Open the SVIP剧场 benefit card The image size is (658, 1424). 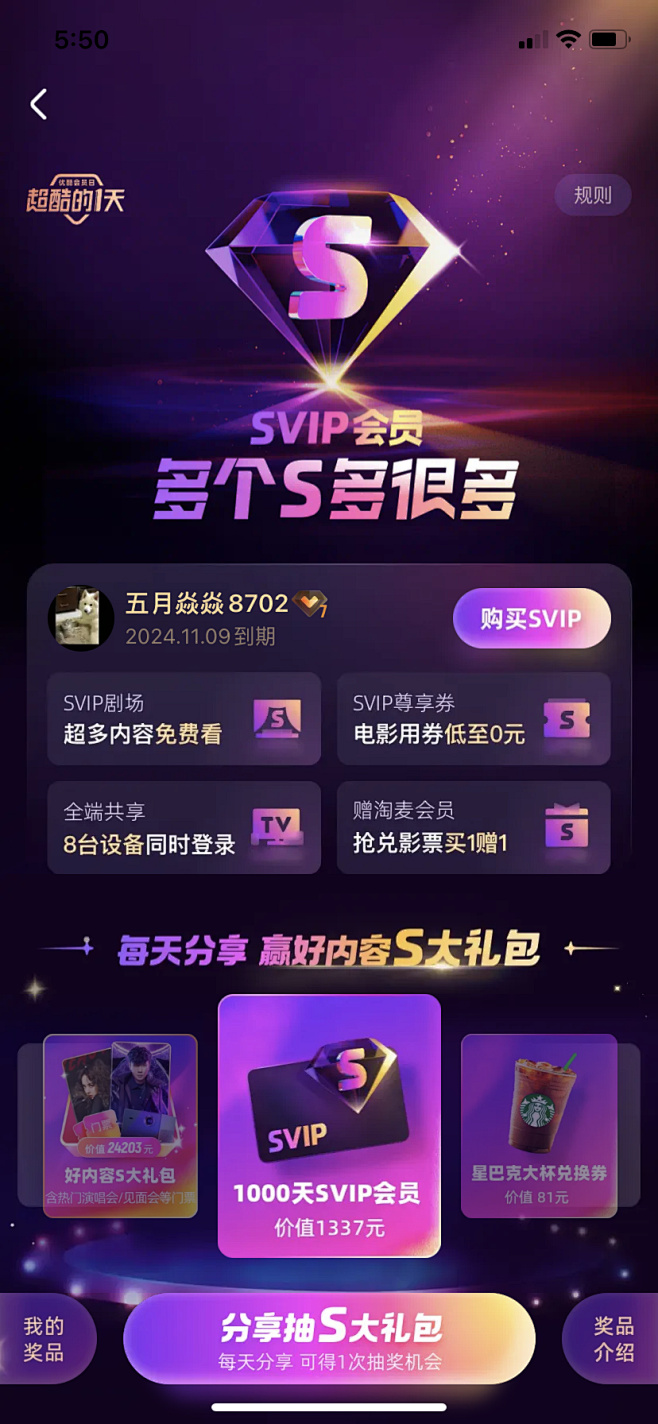point(184,719)
